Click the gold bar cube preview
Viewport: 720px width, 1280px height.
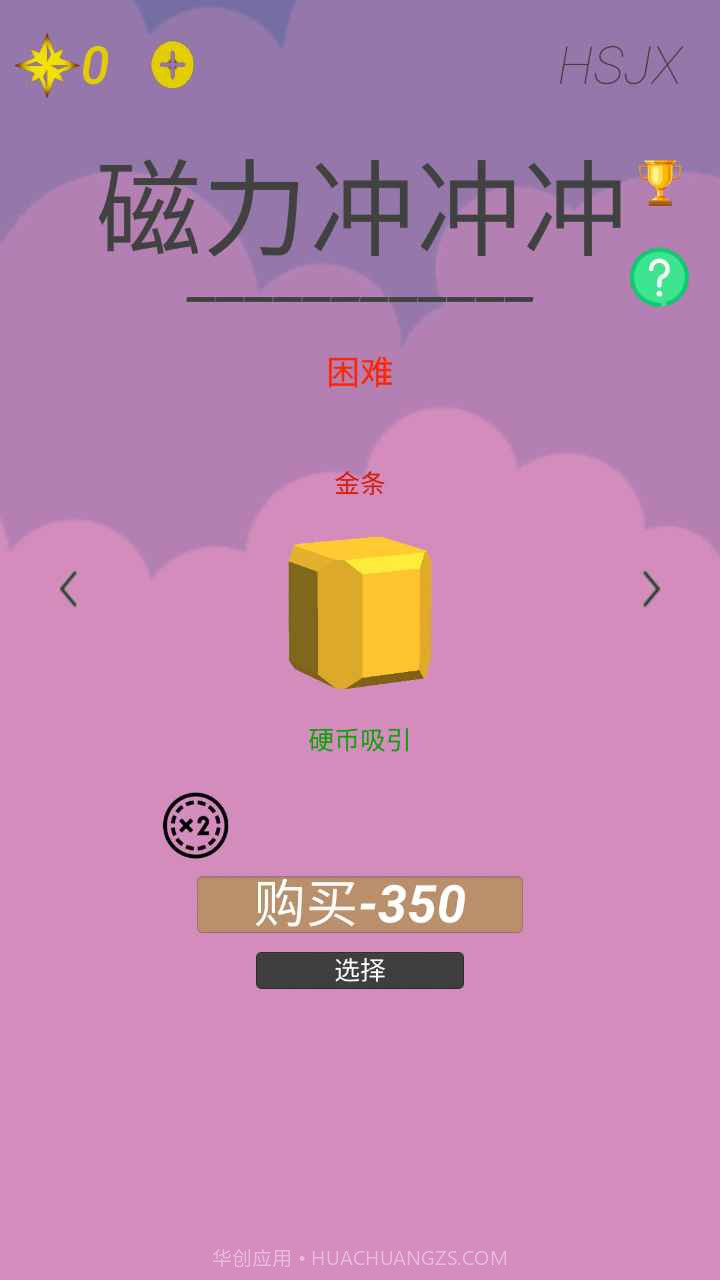[x=358, y=613]
